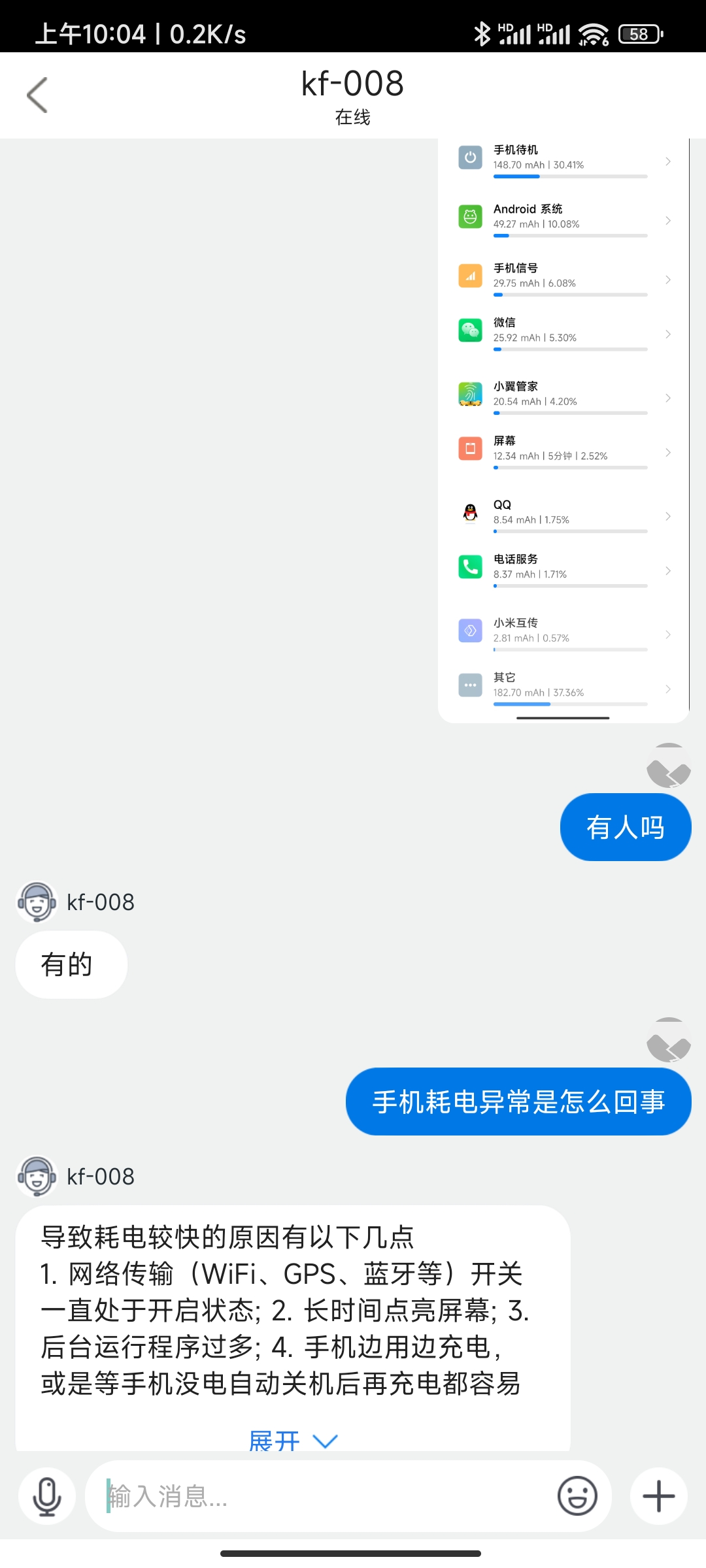Viewport: 706px width, 1568px height.
Task: Focus the message input field
Action: [x=320, y=1496]
